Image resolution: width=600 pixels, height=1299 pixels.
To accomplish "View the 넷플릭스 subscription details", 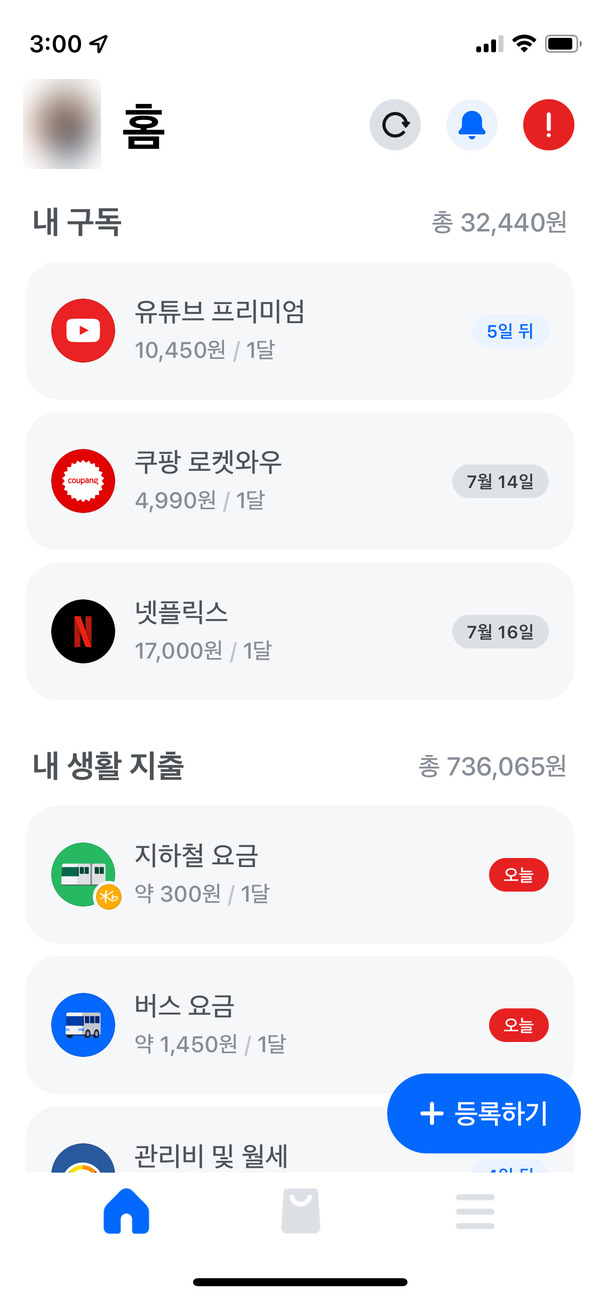I will pos(300,631).
